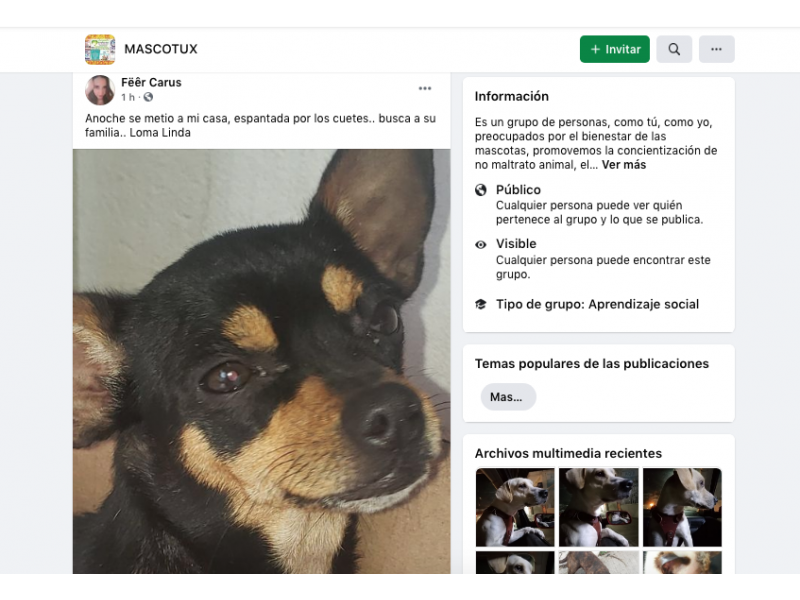This screenshot has width=800, height=600.
Task: Open the dog photo in the post
Action: tap(261, 360)
